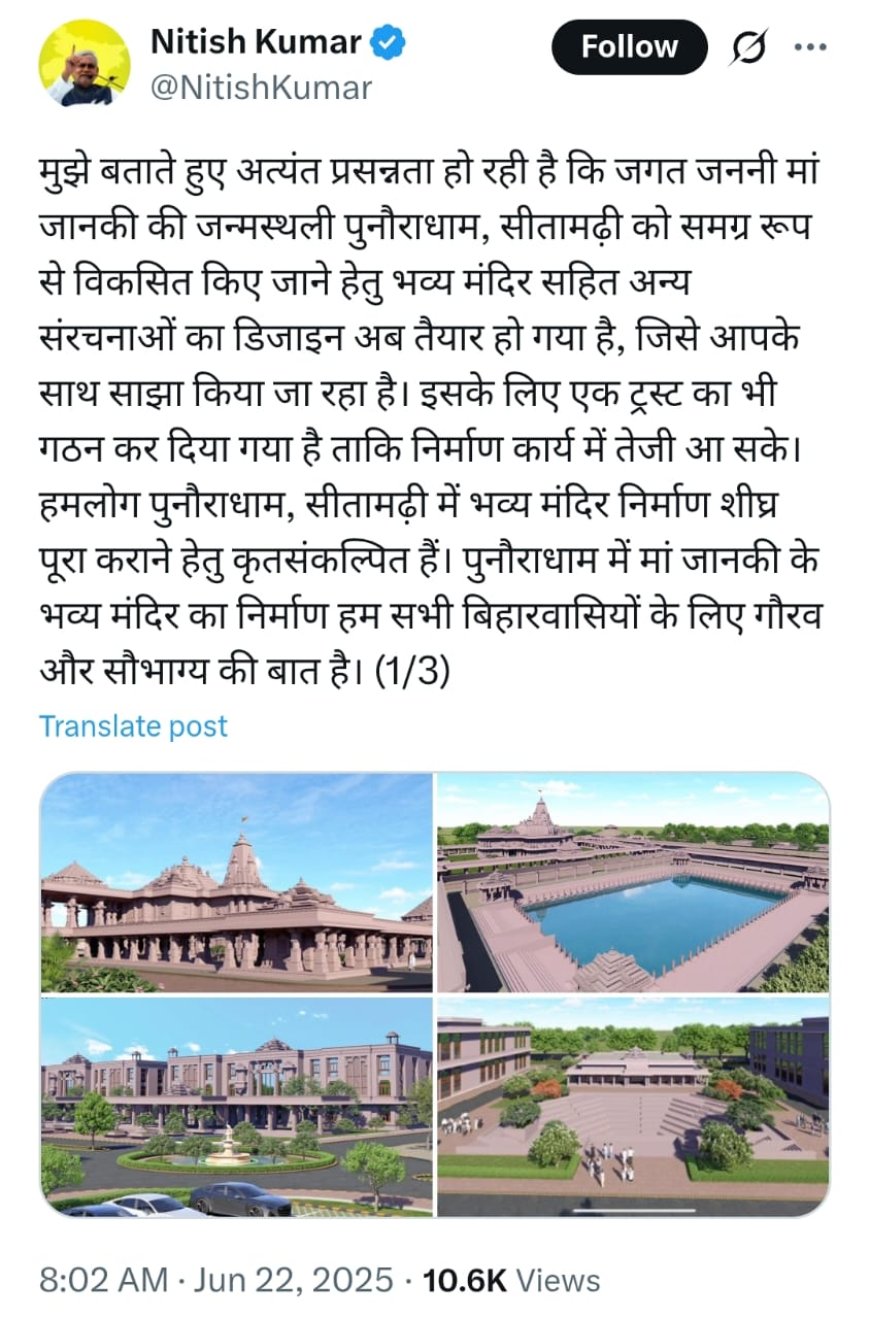The height and width of the screenshot is (1319, 870).
Task: Follow Nitish Kumar's account
Action: point(629,47)
